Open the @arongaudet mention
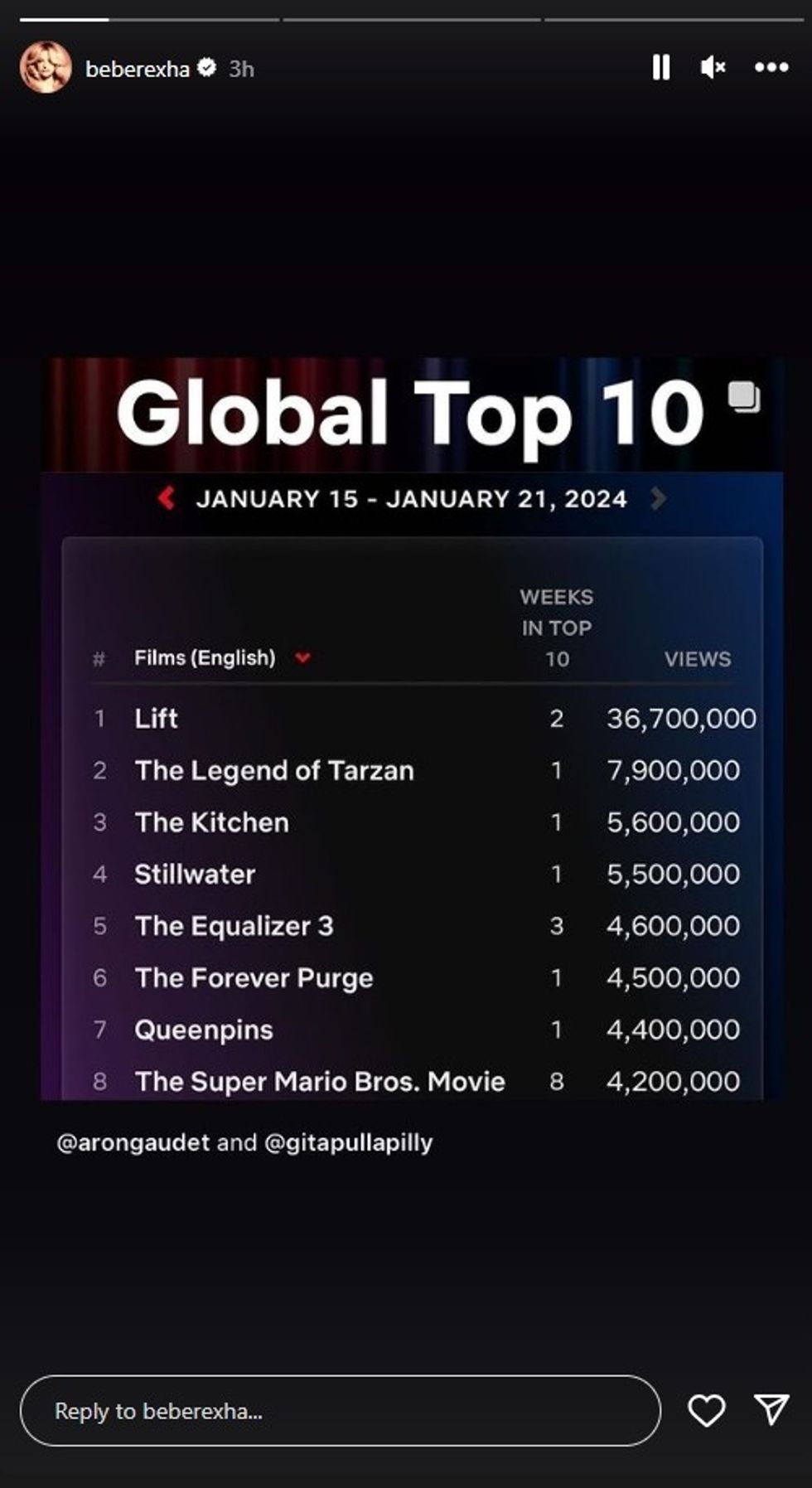This screenshot has width=812, height=1488. coord(133,1142)
